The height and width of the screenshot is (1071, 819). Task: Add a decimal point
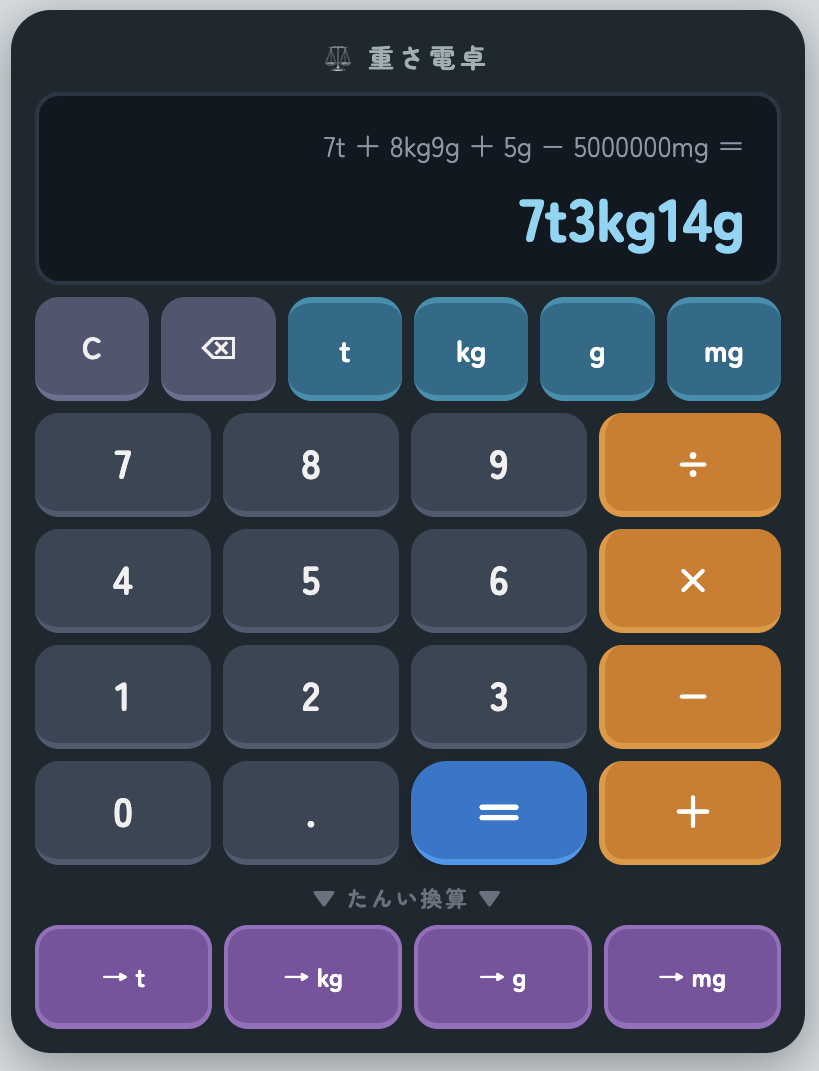pyautogui.click(x=311, y=813)
